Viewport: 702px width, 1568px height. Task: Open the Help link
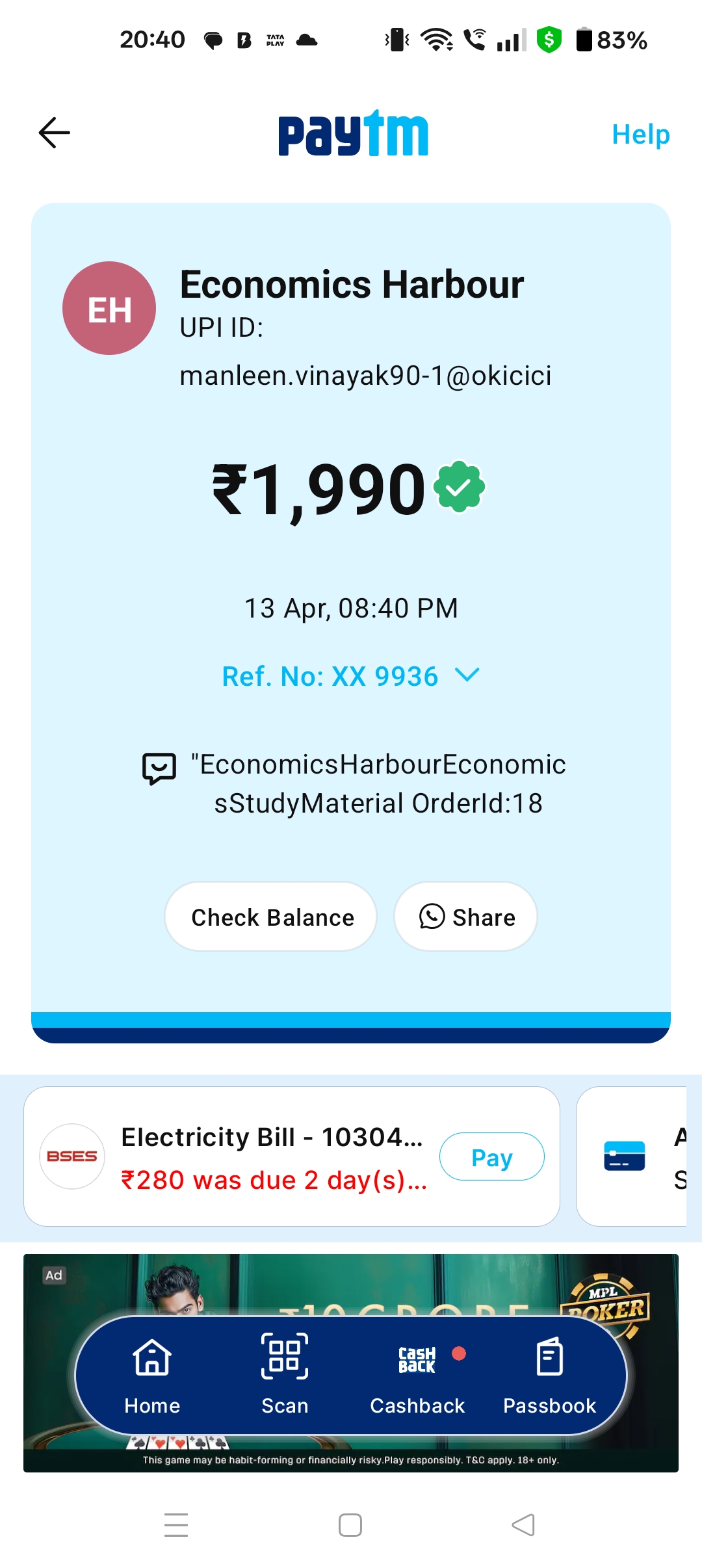[x=640, y=135]
